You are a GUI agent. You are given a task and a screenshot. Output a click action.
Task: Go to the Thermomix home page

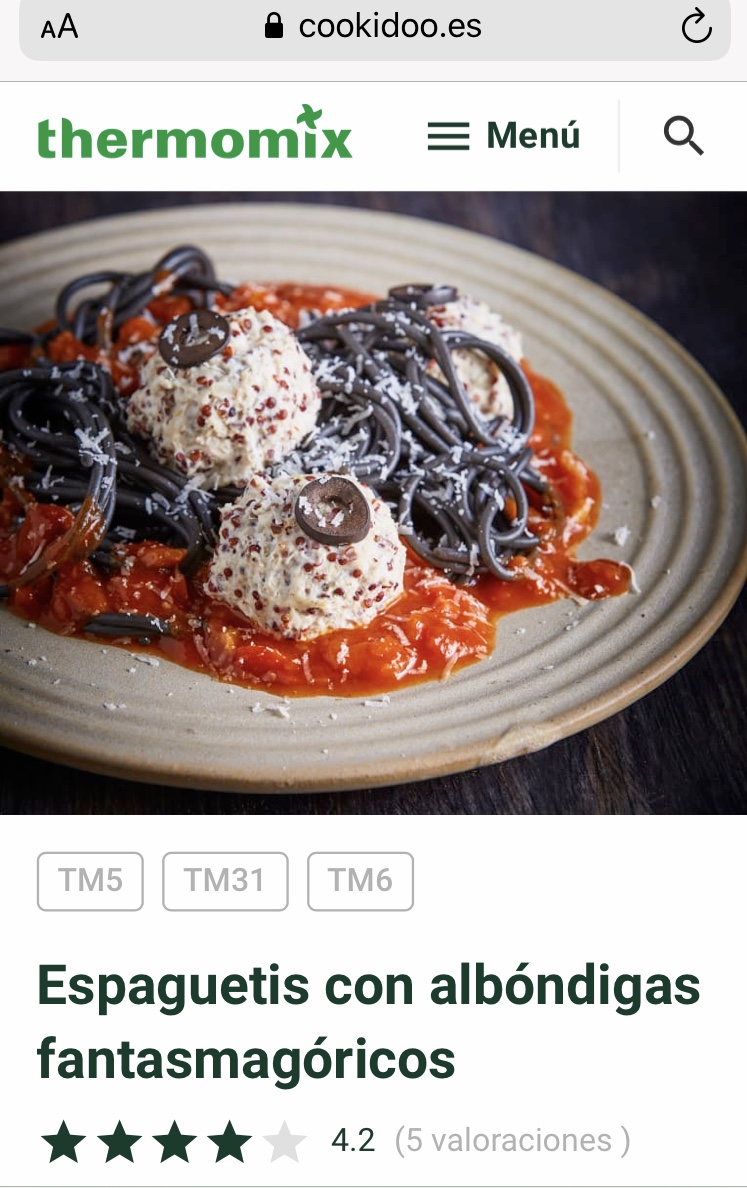click(x=195, y=134)
